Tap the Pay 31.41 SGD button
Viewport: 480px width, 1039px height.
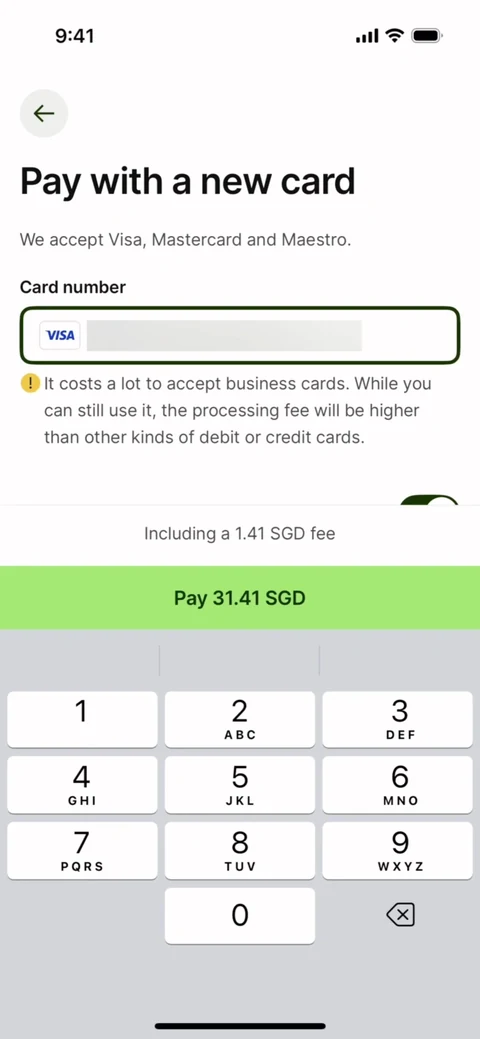(240, 598)
